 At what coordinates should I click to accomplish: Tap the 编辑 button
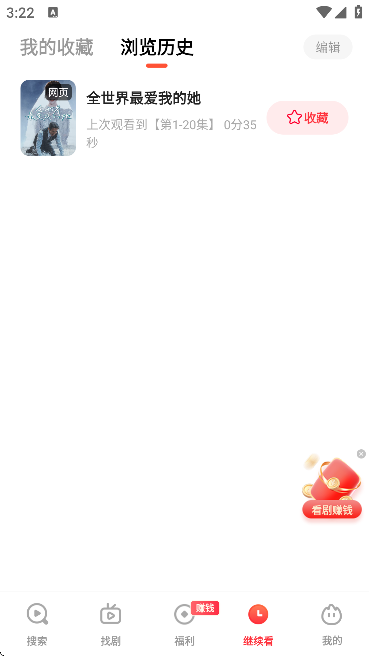click(328, 47)
